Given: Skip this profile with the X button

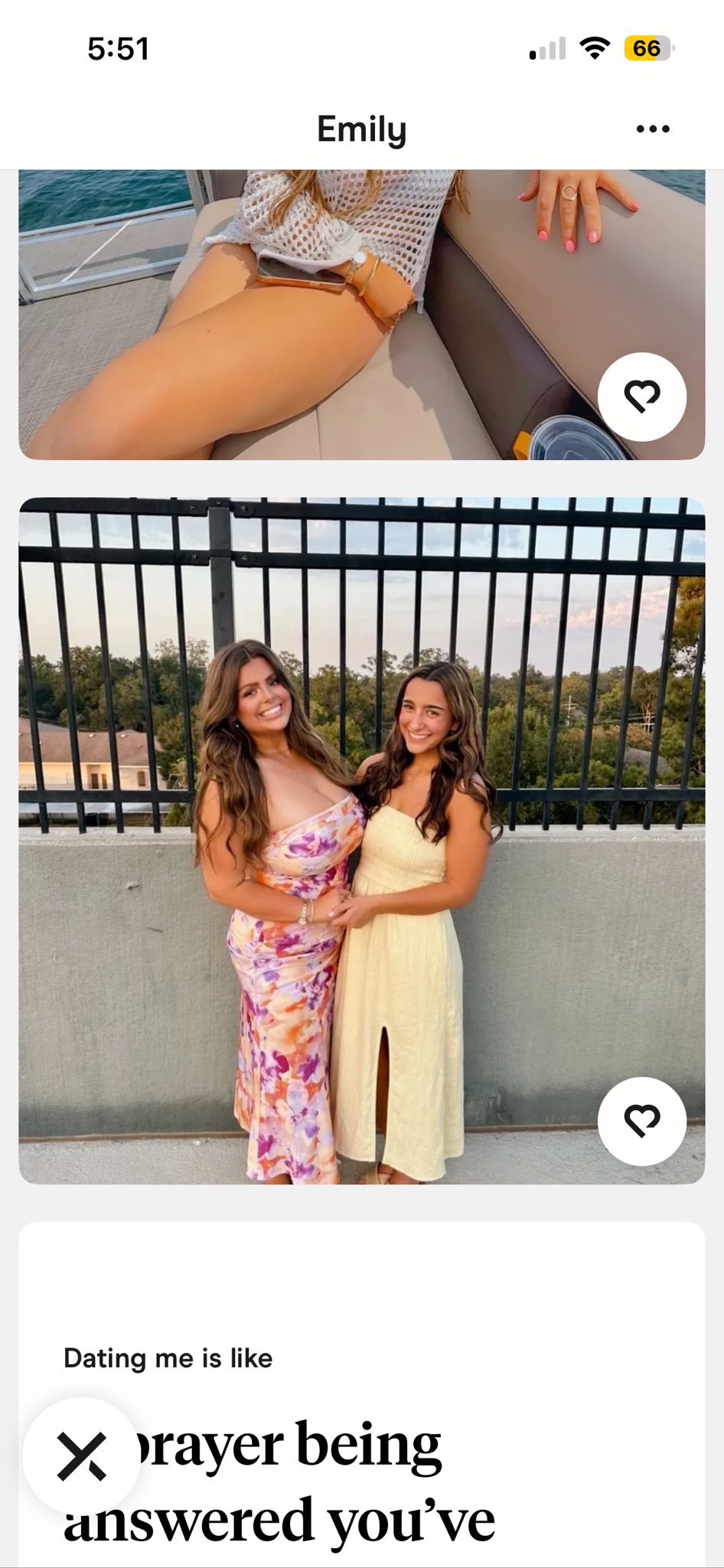Looking at the screenshot, I should 81,1455.
